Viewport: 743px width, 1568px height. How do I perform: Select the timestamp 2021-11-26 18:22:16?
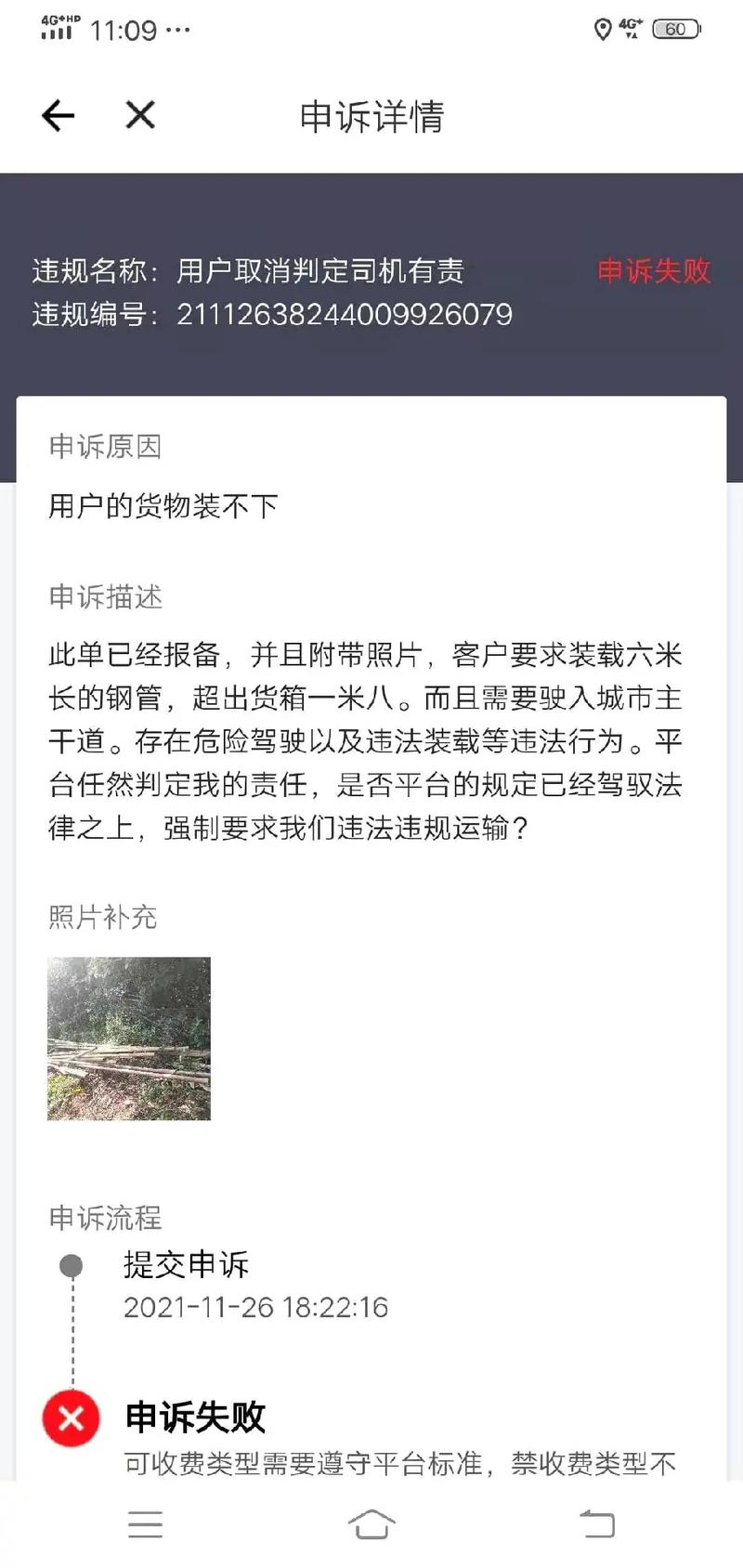pos(255,1307)
